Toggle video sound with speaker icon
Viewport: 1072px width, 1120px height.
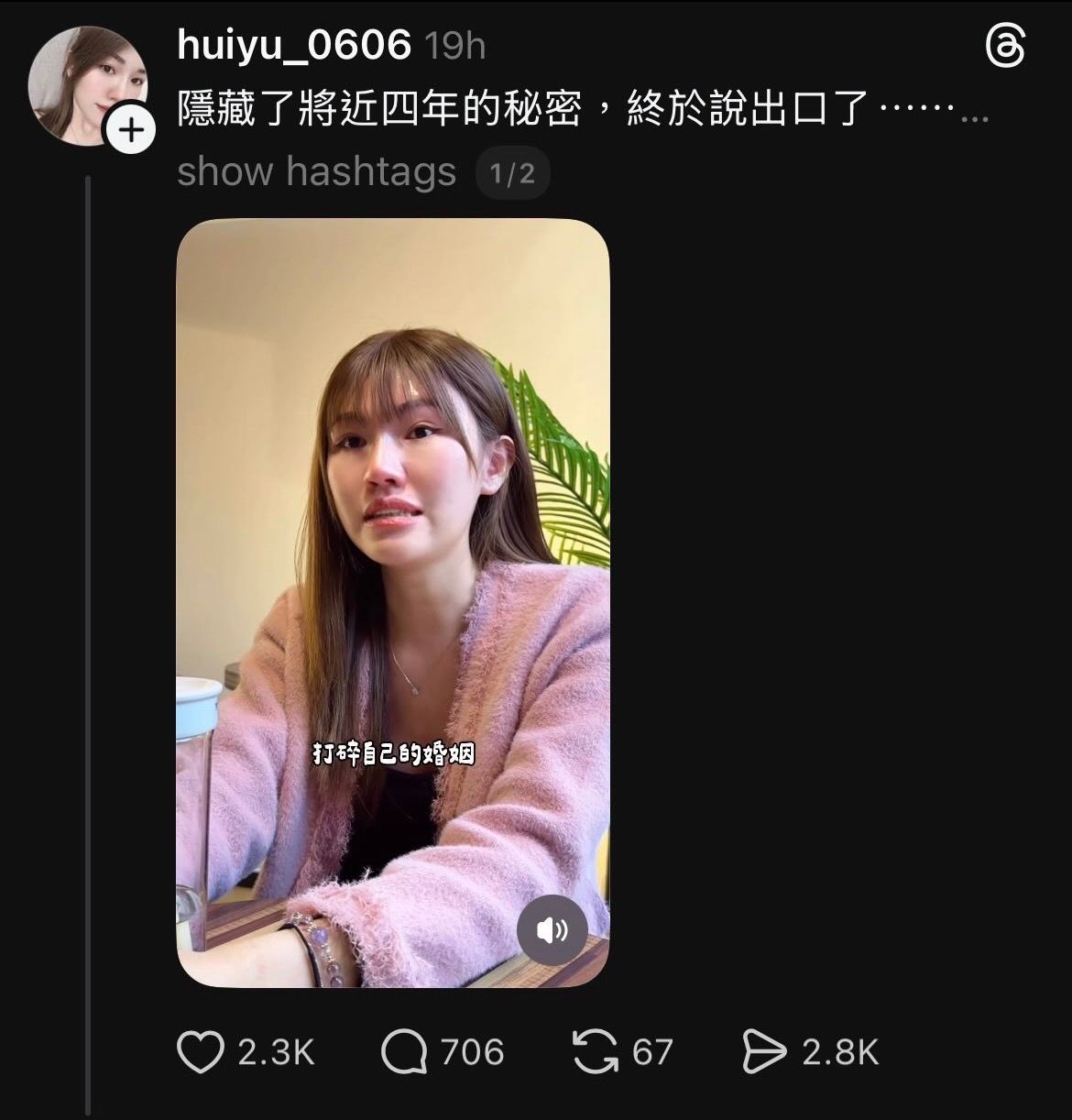[552, 930]
